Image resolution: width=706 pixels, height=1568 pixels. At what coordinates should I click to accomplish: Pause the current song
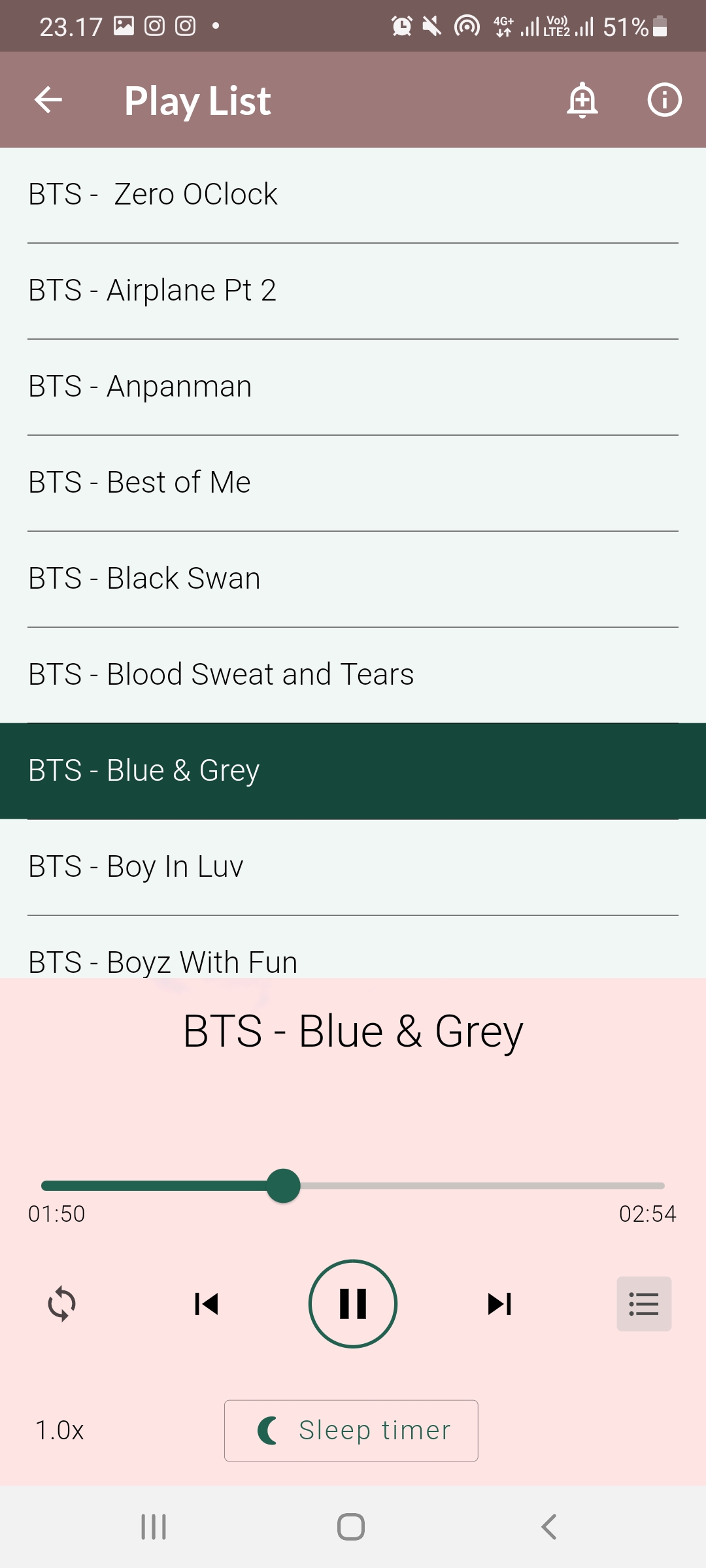[x=353, y=1304]
